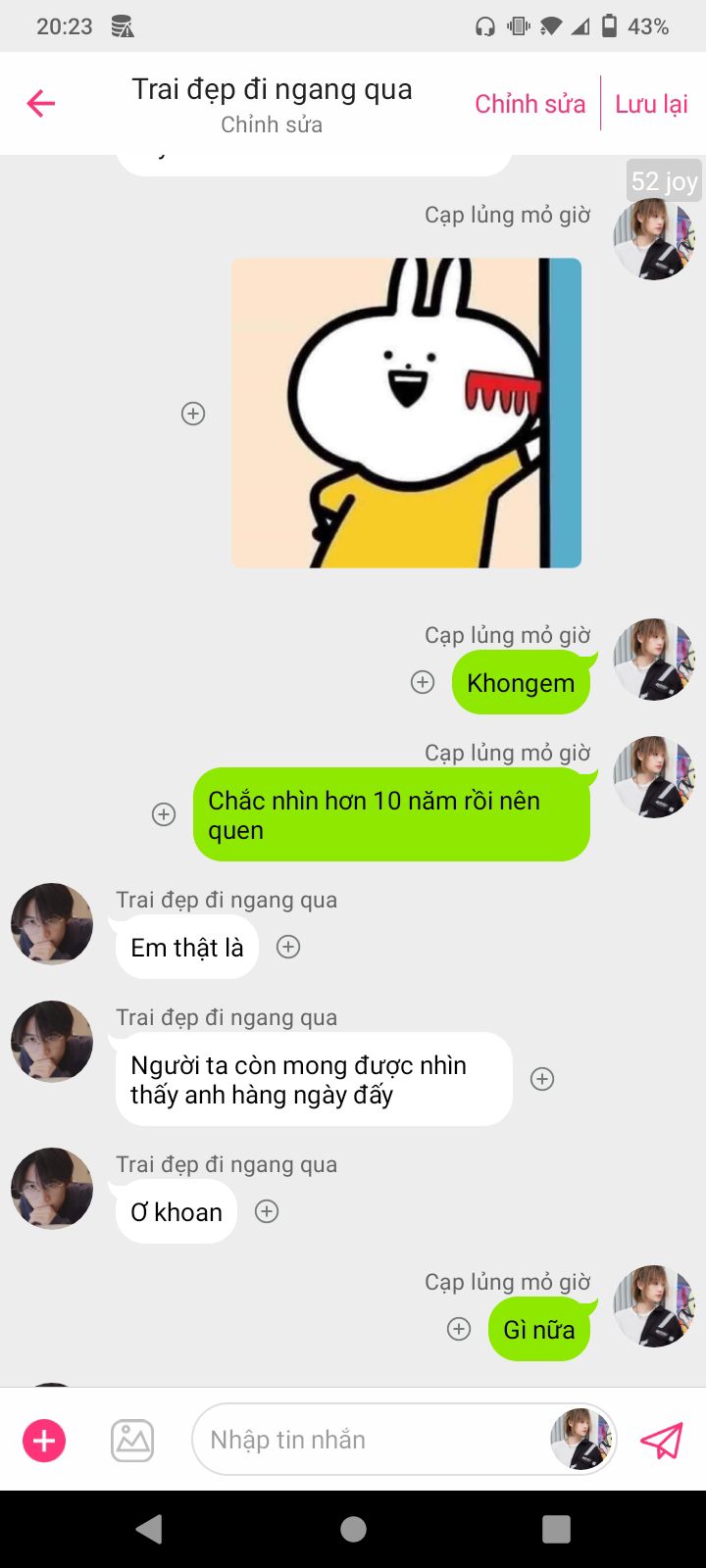Tap the plus next to "Ơ khoan"
This screenshot has width=706, height=1568.
click(267, 1211)
